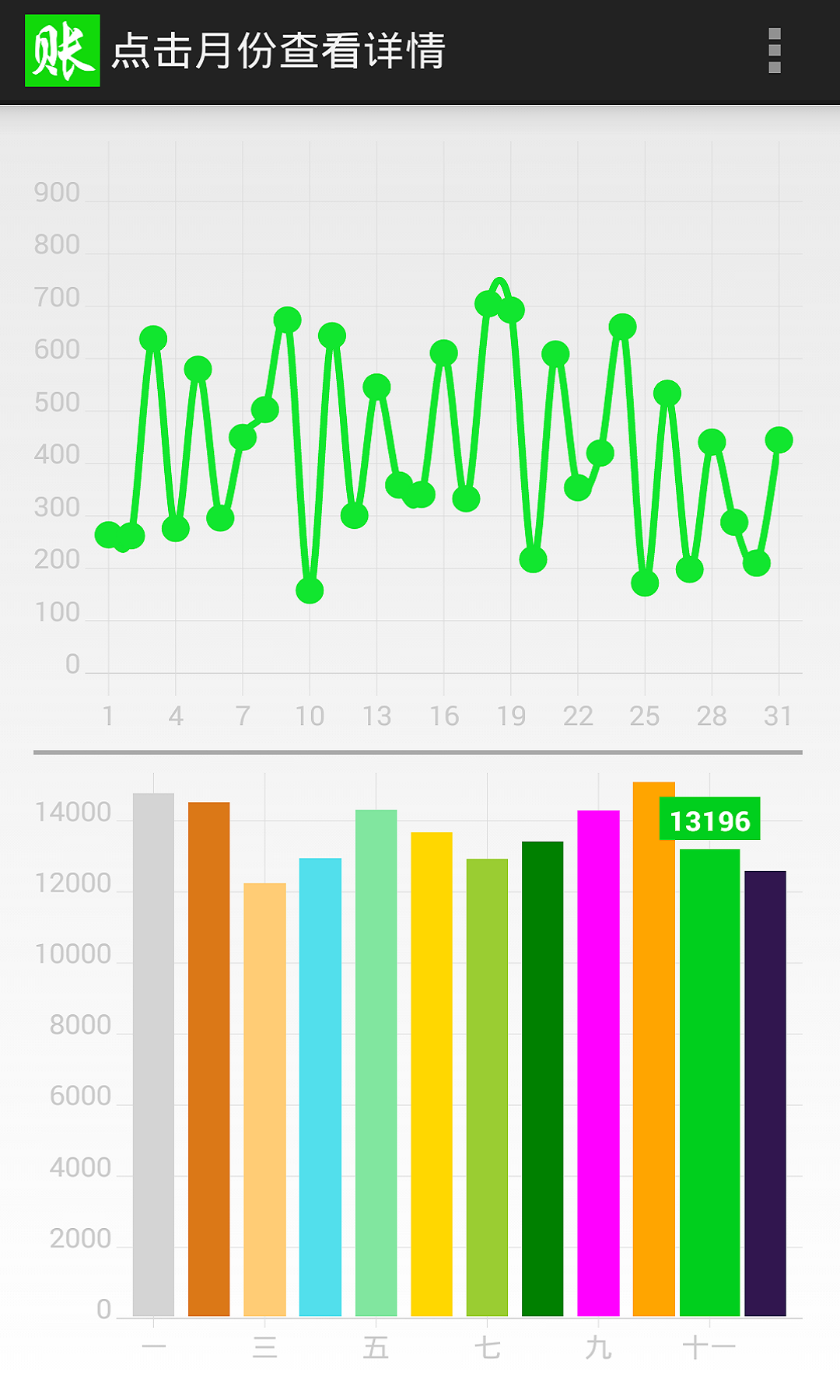Select the yellow bar for month 六

click(432, 1073)
